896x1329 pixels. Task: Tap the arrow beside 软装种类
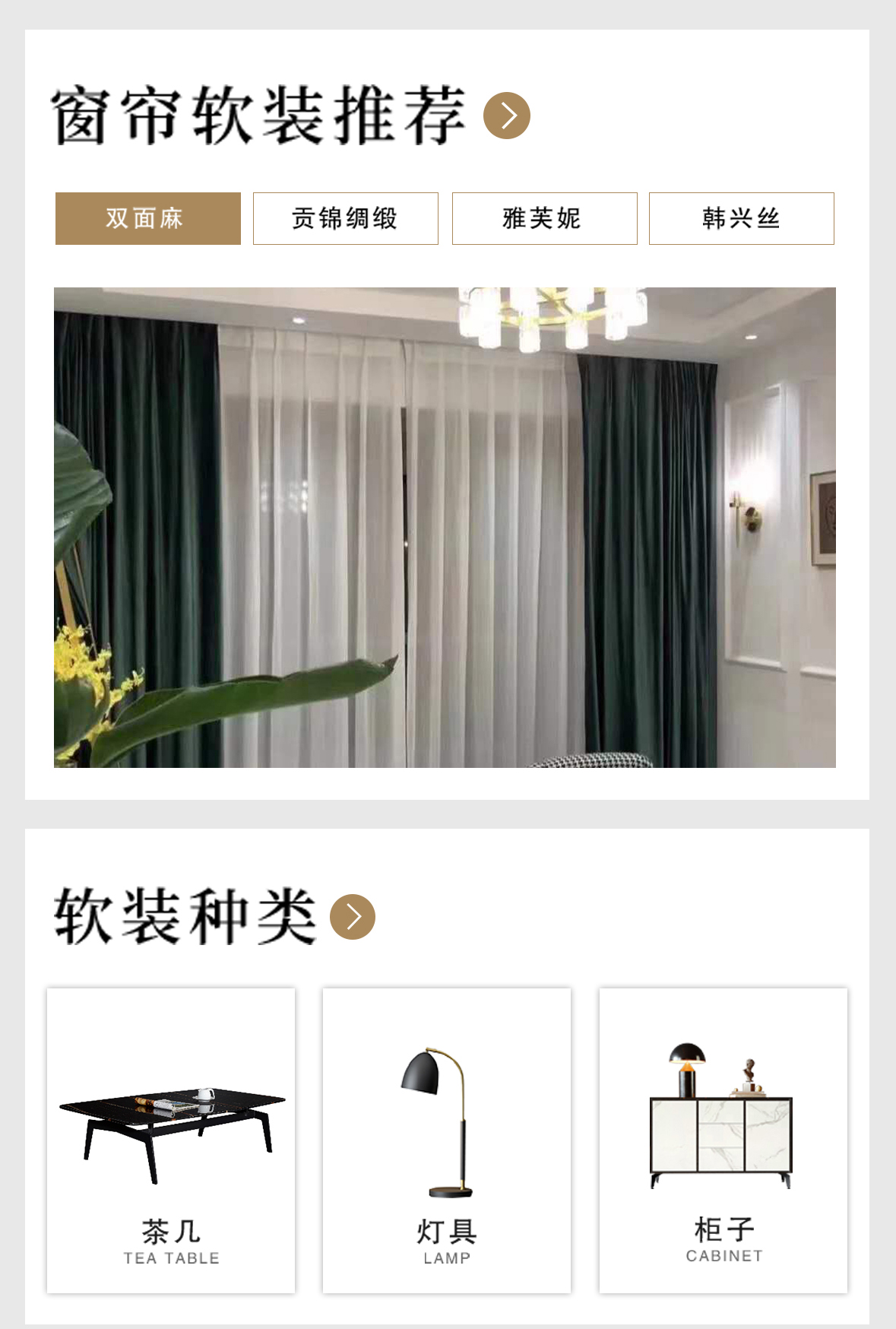pos(353,917)
